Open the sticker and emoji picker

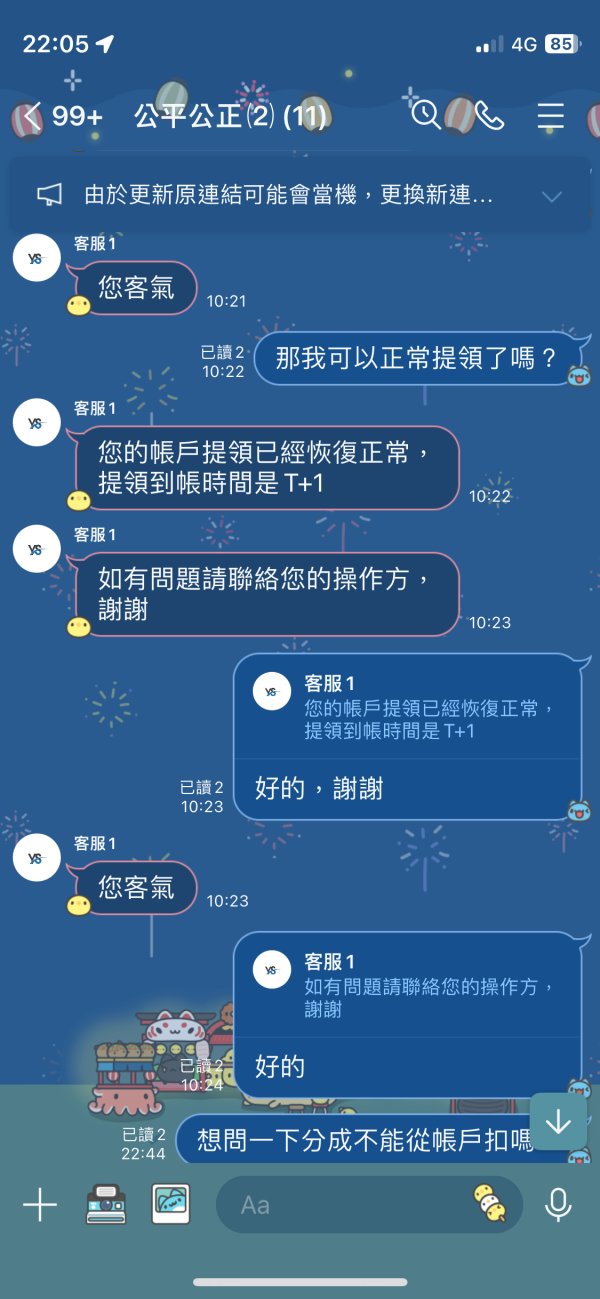click(x=490, y=1204)
